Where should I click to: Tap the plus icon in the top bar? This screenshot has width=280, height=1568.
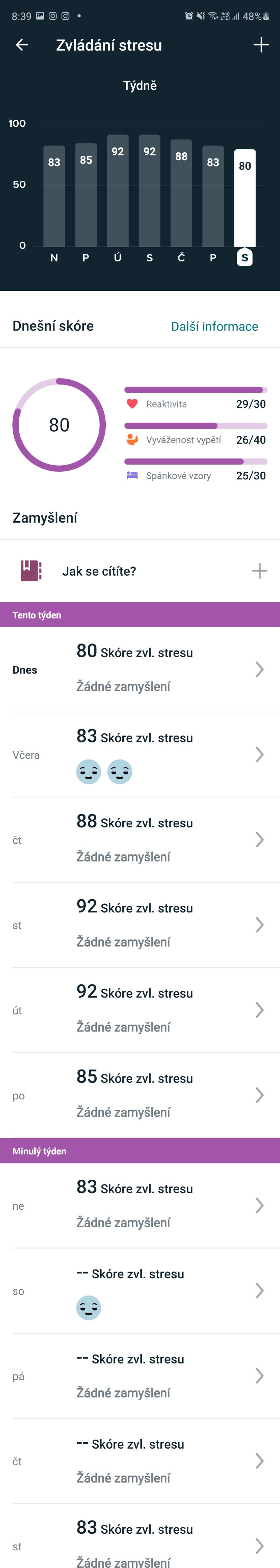261,45
